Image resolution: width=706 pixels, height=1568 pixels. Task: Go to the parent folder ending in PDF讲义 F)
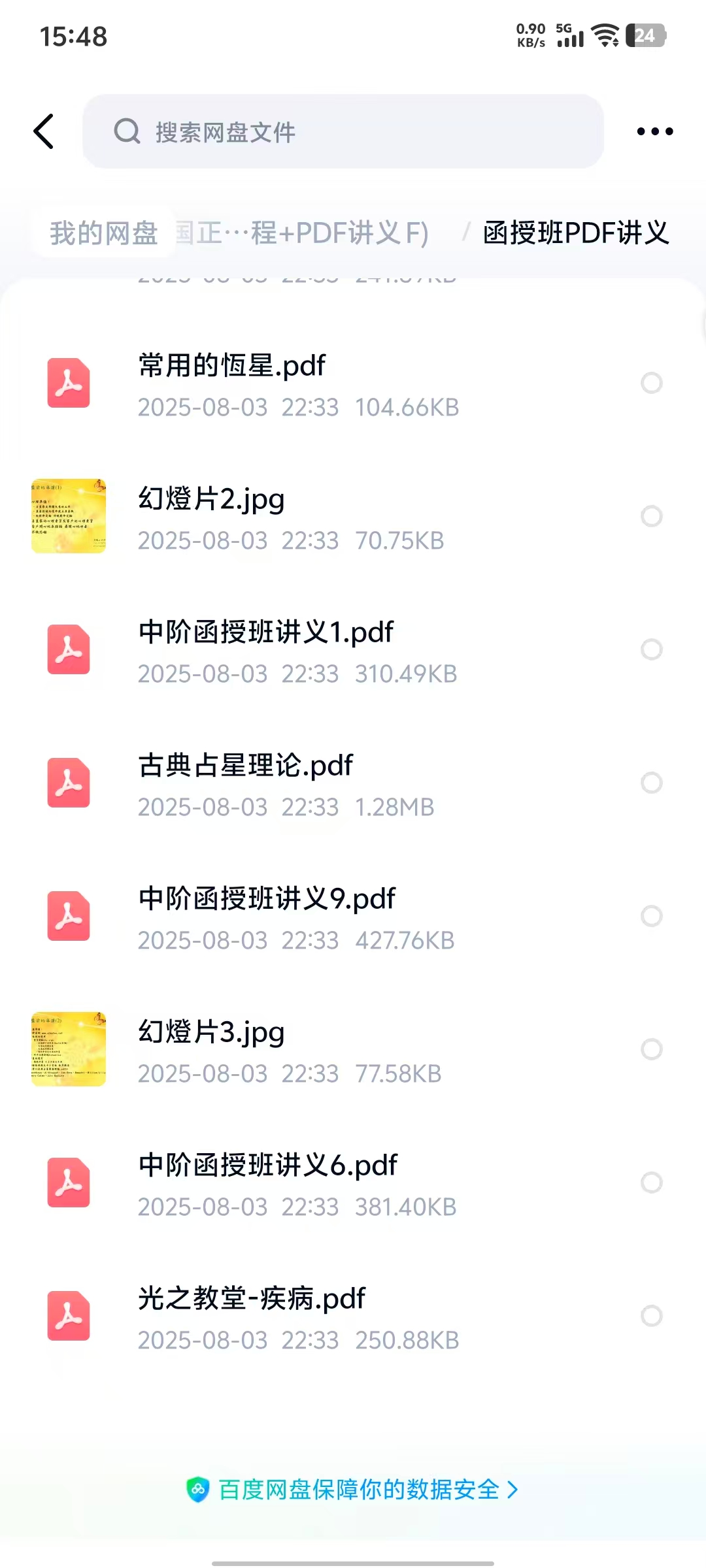[x=307, y=233]
